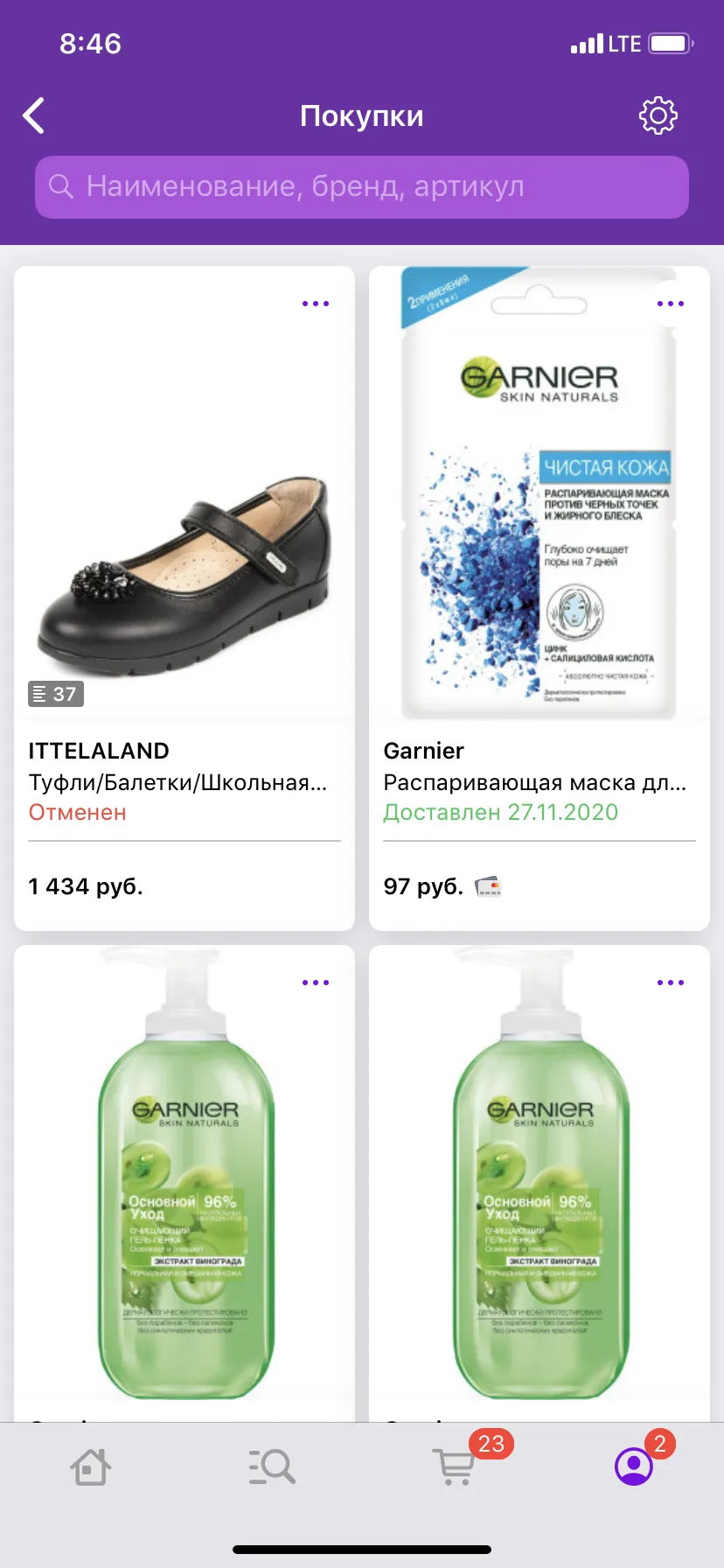Switch to the catalog search tab
Screen dimensions: 724x1568
click(272, 1466)
